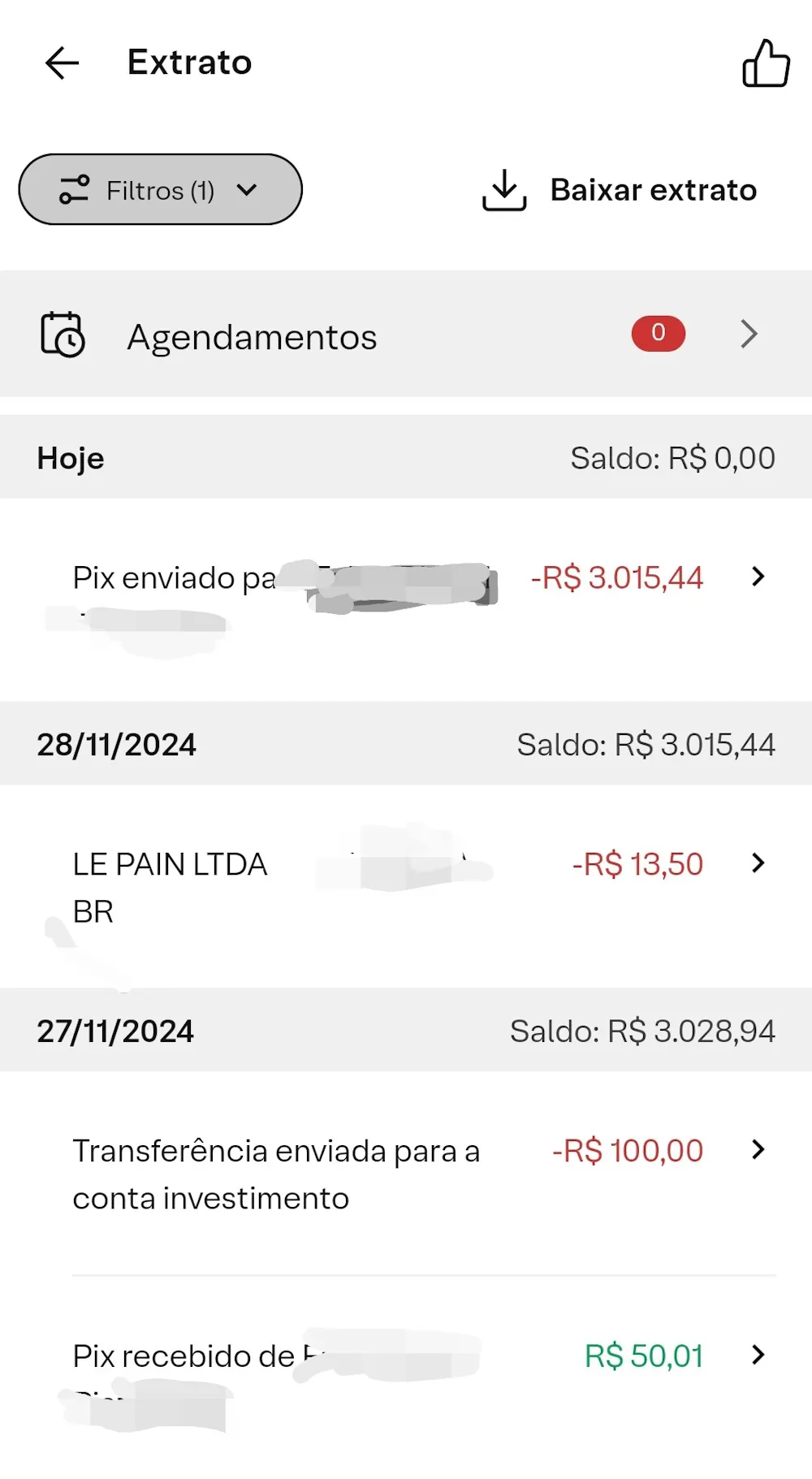Open the Agendamentos row
The image size is (812, 1479).
coord(406,335)
